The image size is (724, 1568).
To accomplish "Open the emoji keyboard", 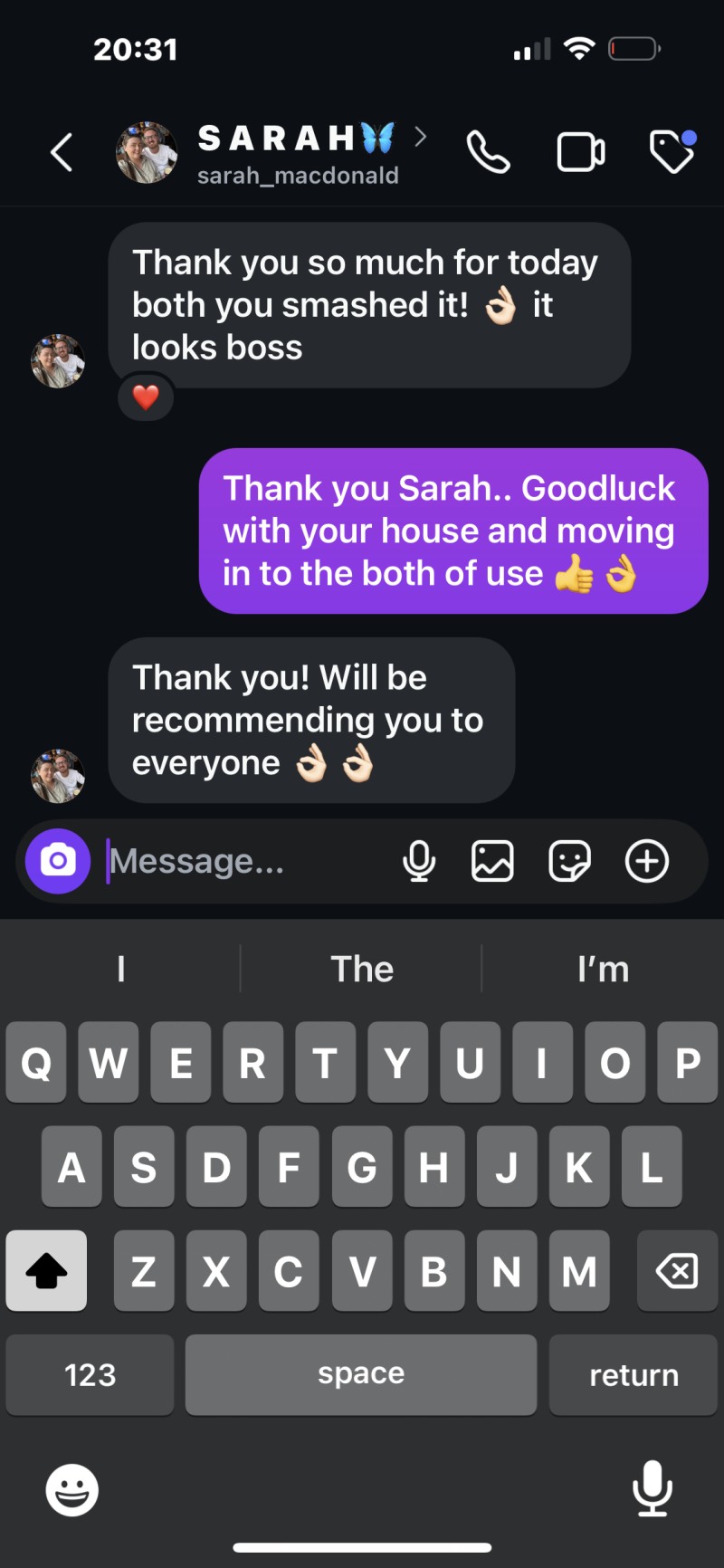I will tap(72, 1489).
